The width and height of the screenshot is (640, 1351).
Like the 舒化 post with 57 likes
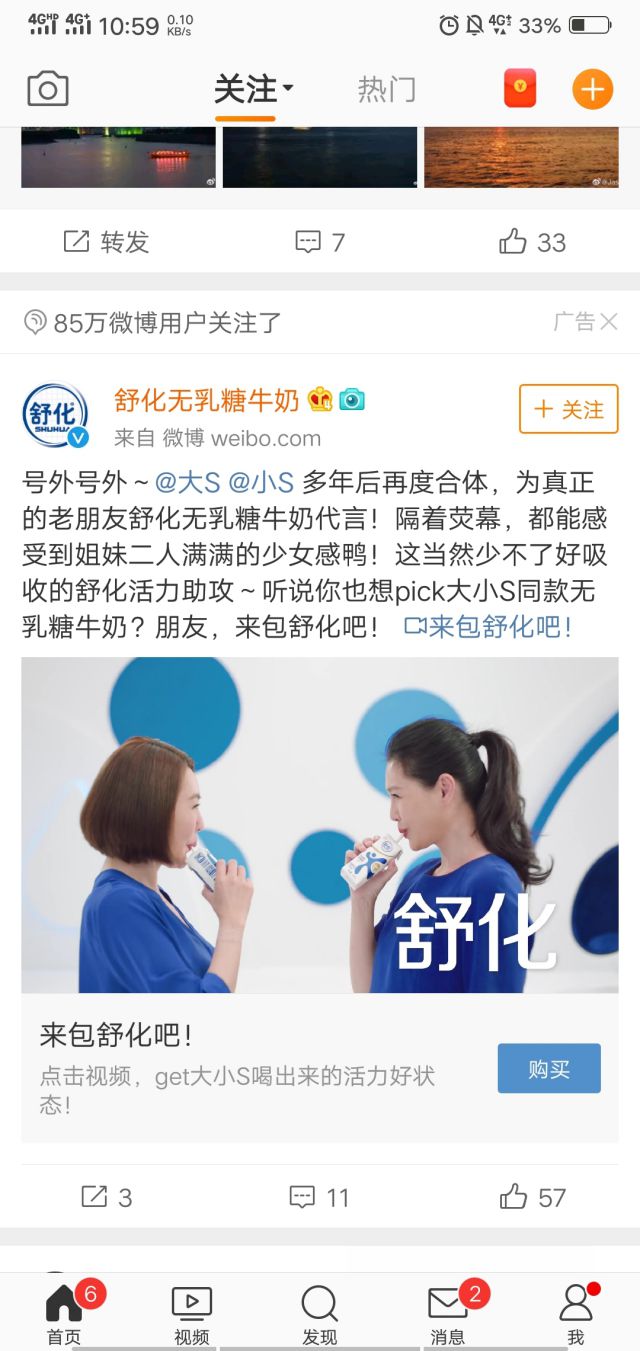[x=532, y=1197]
